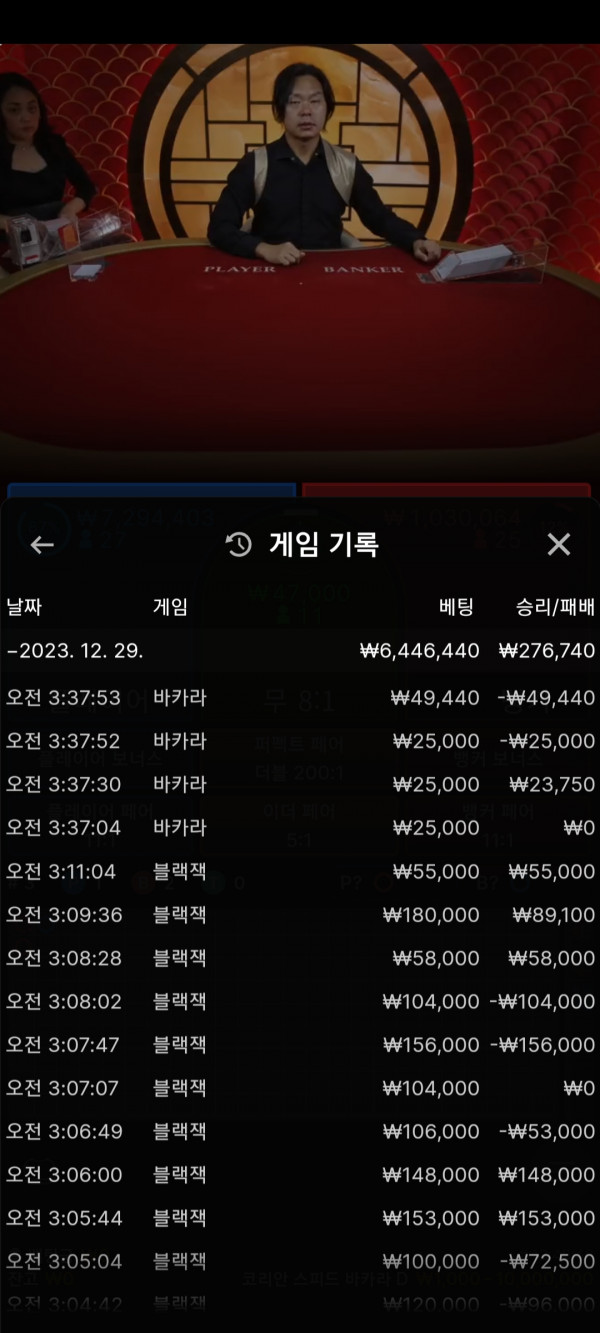Open the 바카라 record at 오전 3:37:30

pyautogui.click(x=300, y=785)
